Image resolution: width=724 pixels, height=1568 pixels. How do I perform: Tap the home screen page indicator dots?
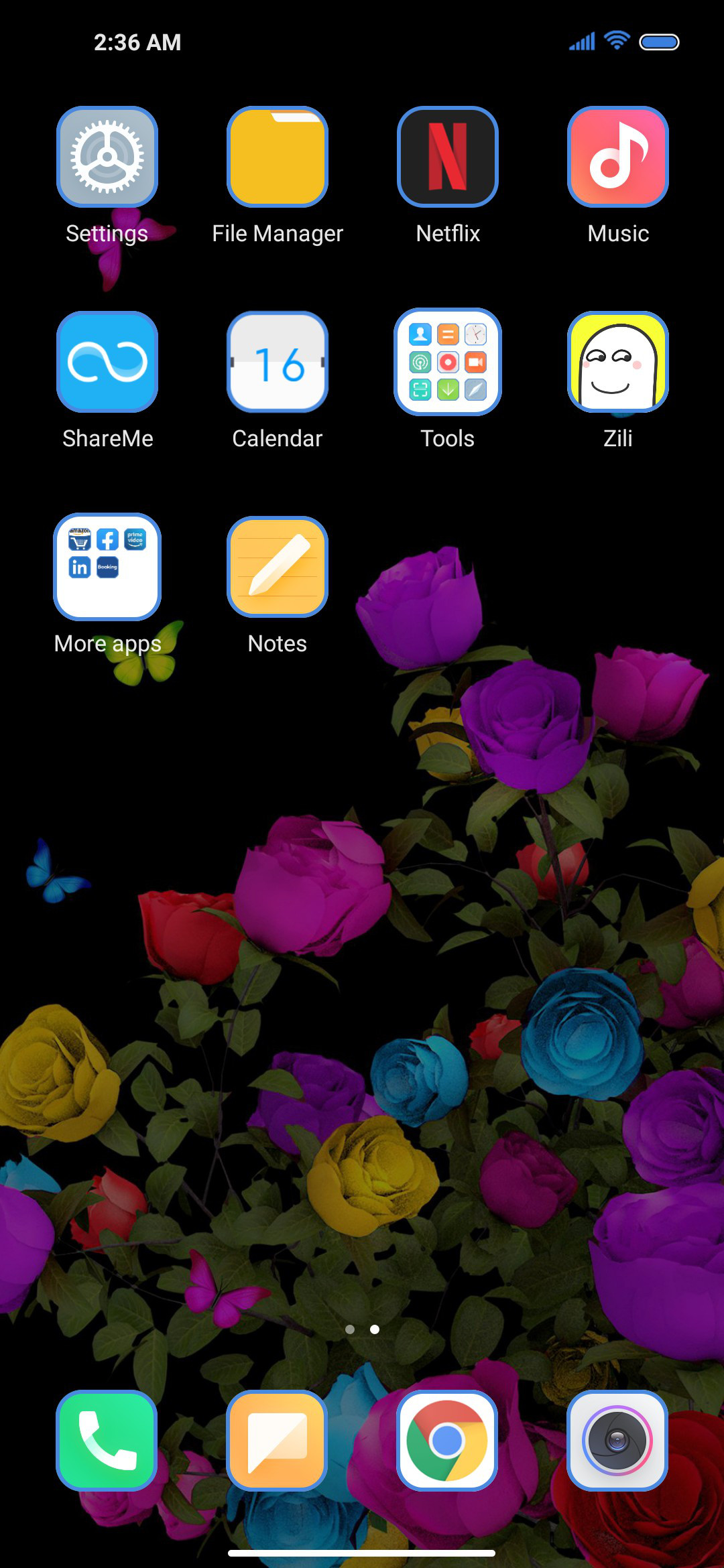click(362, 1329)
